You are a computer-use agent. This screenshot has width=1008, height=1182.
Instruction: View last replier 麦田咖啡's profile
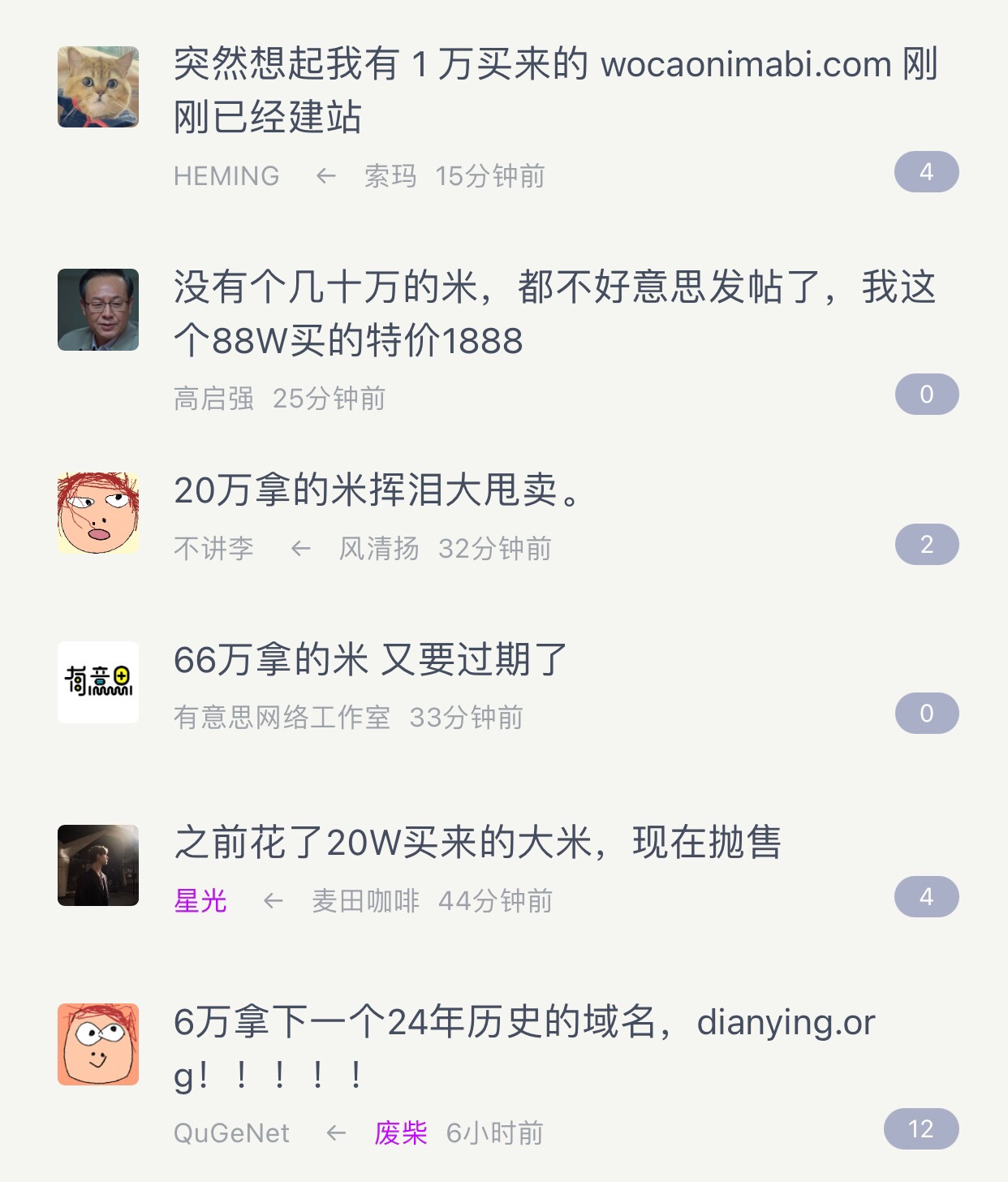click(366, 901)
